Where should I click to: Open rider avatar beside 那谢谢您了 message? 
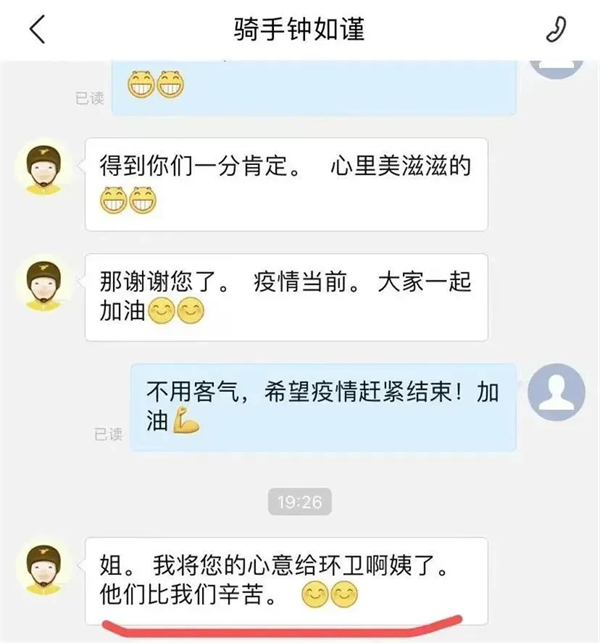point(44,284)
